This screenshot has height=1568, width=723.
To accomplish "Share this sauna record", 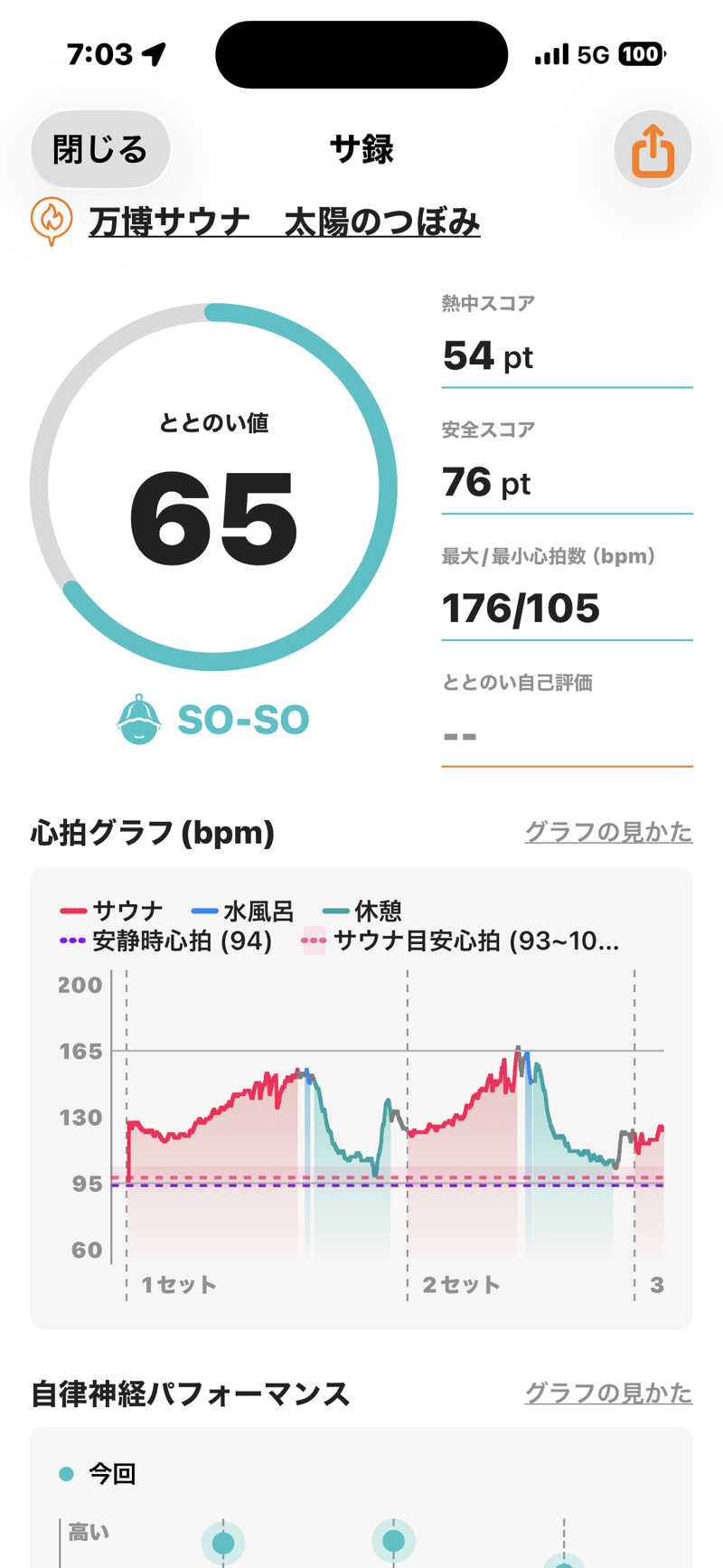I will (653, 149).
